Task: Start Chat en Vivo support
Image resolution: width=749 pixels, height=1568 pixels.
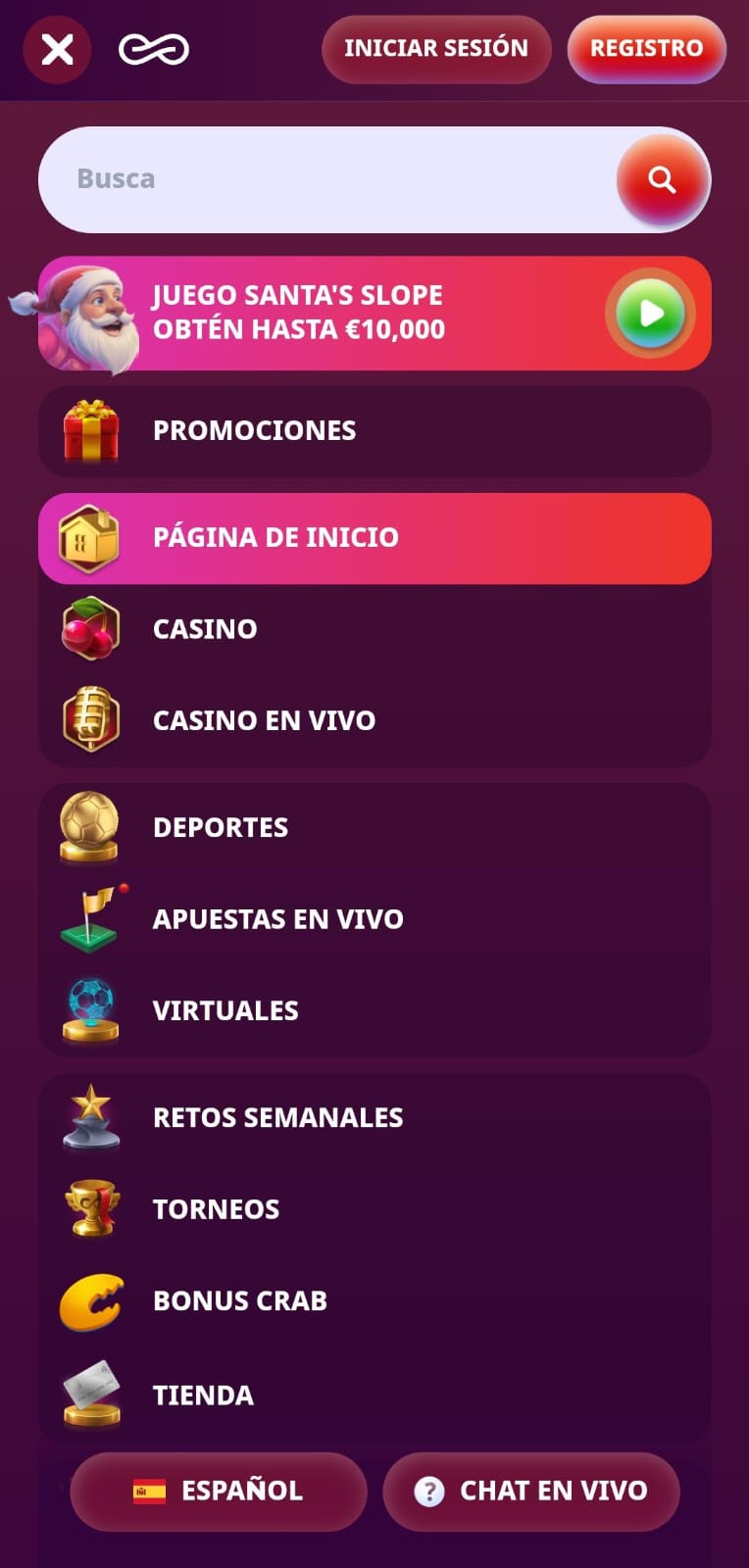Action: 531,1492
